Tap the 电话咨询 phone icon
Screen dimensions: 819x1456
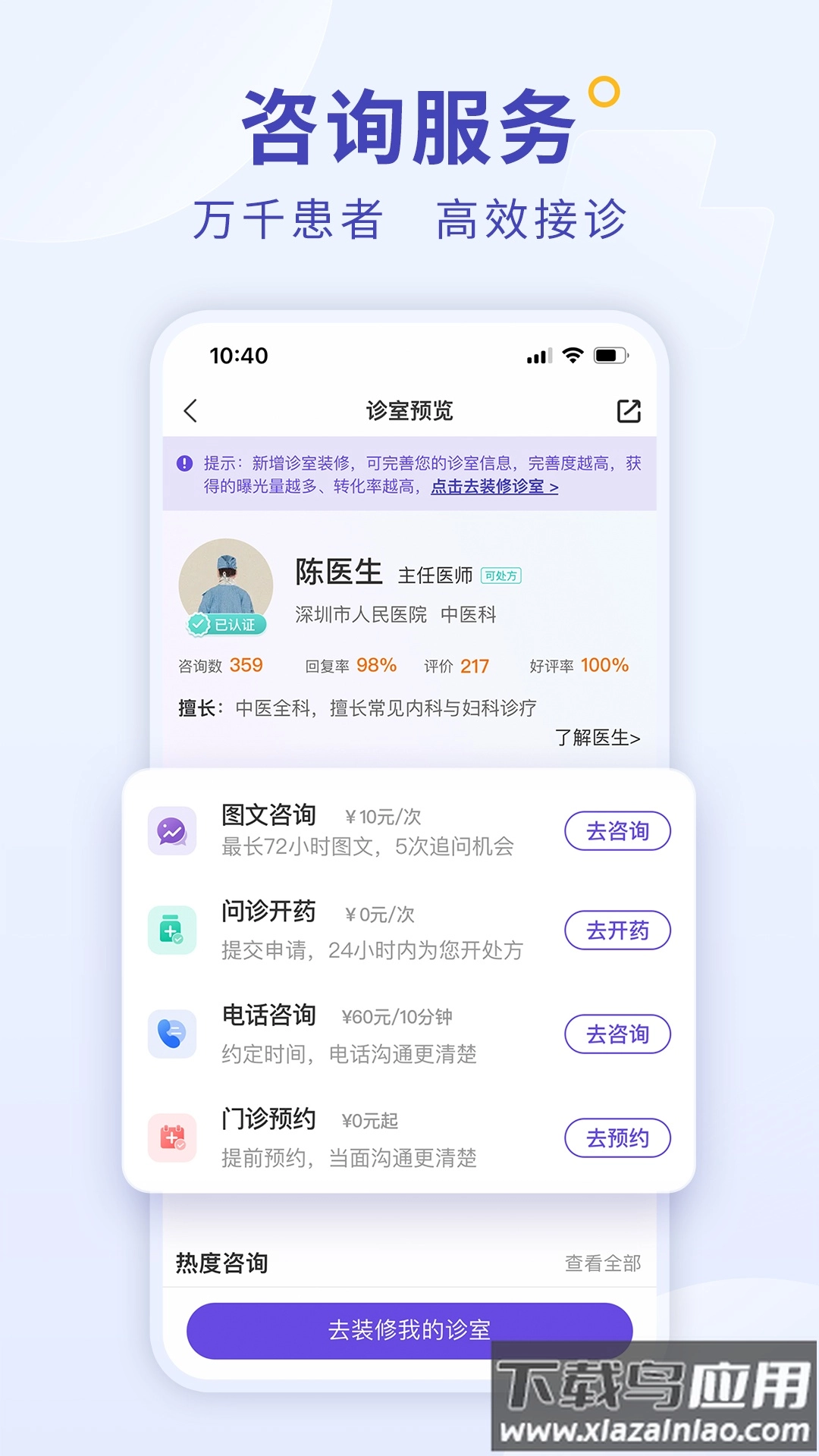coord(173,1033)
